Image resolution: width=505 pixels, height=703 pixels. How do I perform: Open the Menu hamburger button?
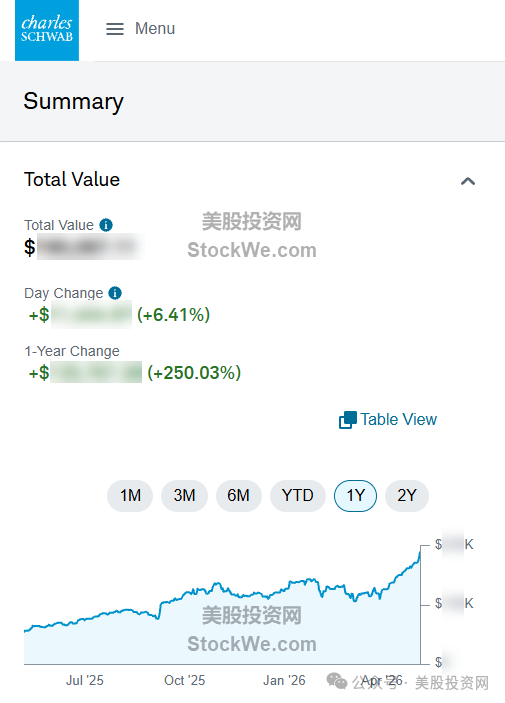[x=140, y=29]
